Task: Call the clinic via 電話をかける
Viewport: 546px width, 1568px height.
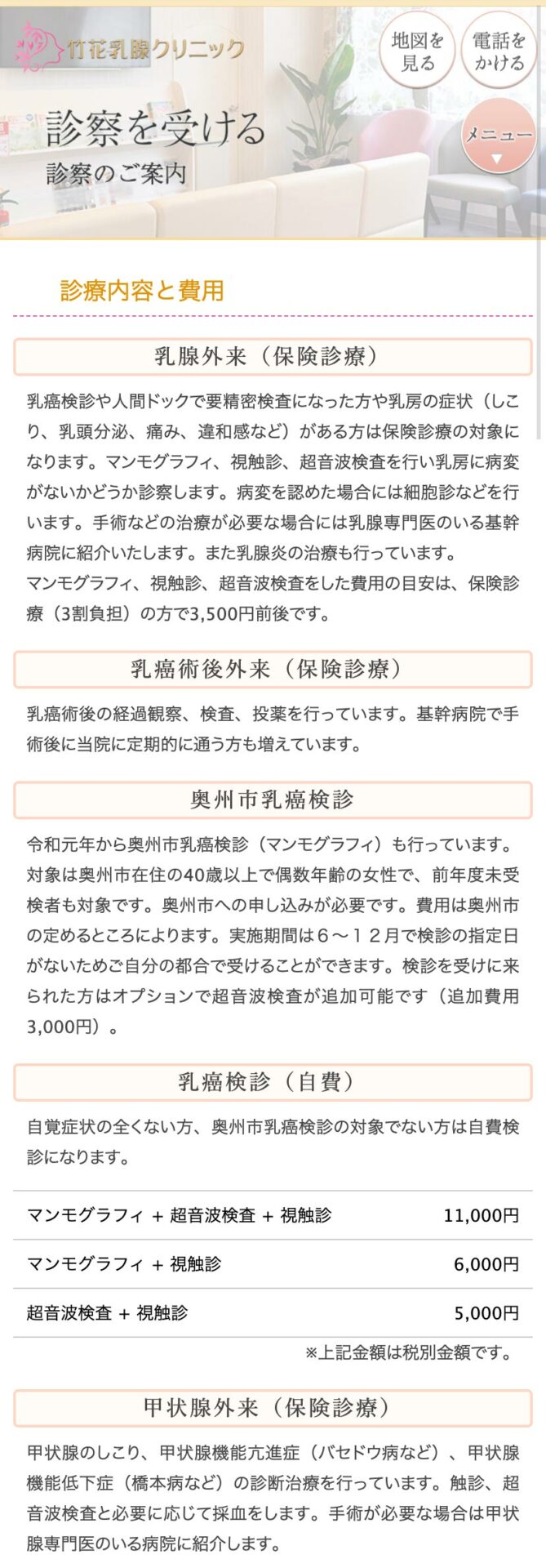Action: 499,51
